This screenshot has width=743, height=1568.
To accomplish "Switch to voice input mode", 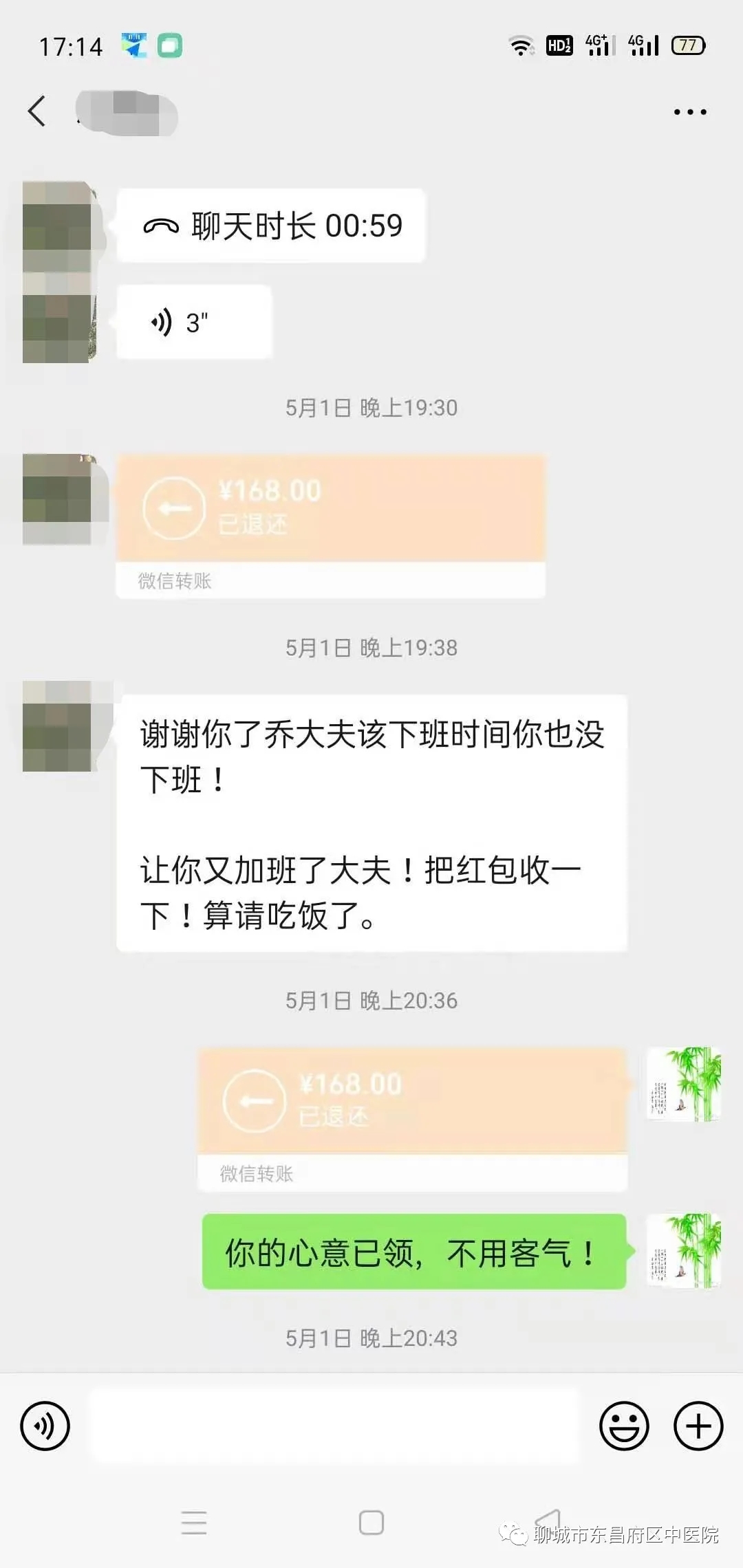I will [x=45, y=1426].
